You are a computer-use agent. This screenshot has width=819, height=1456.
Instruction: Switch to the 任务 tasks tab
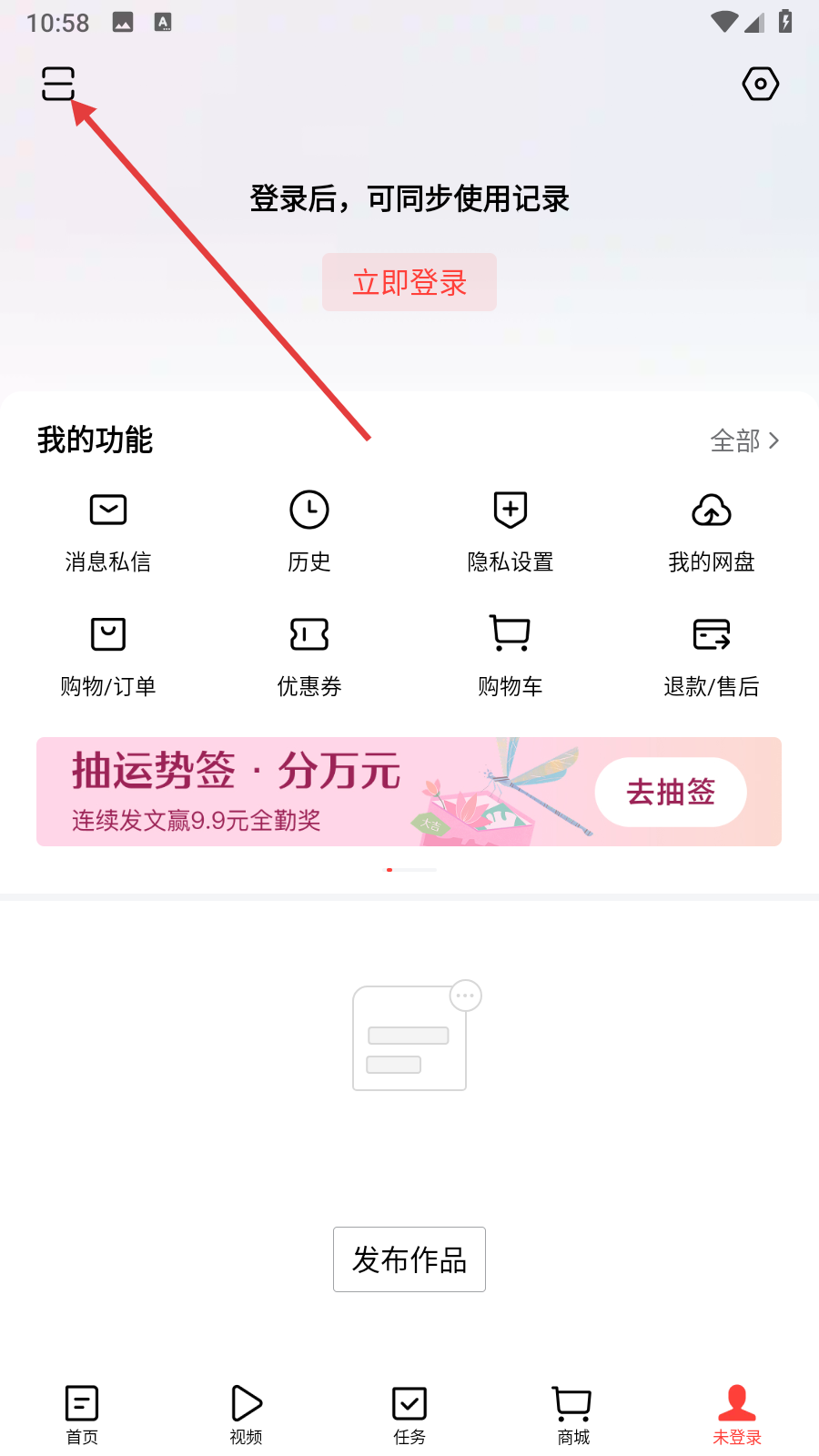point(409,1414)
